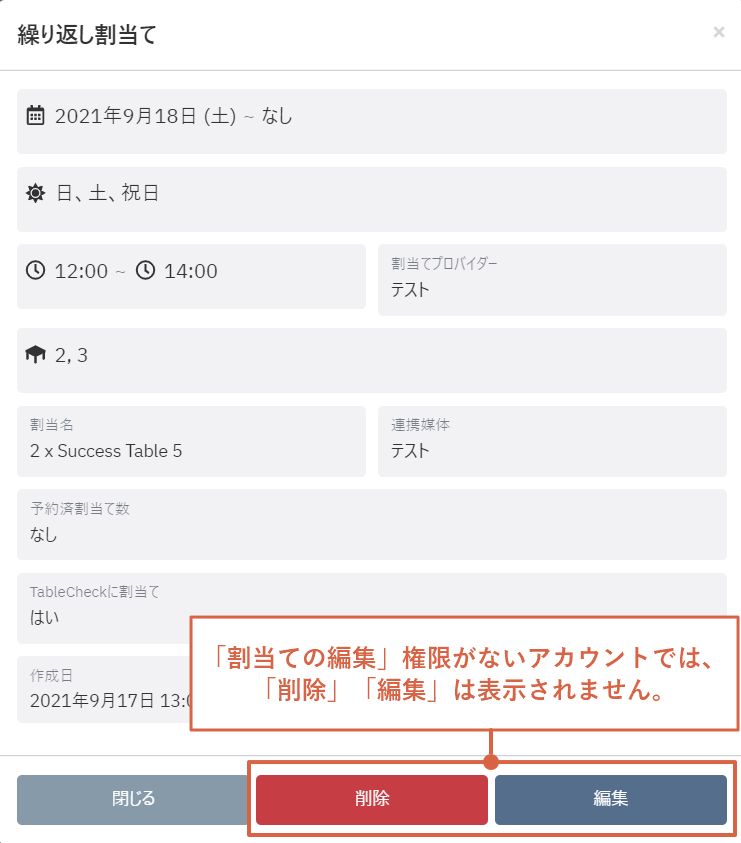Open editing with the 編集 button
The image size is (741, 843).
coord(610,799)
